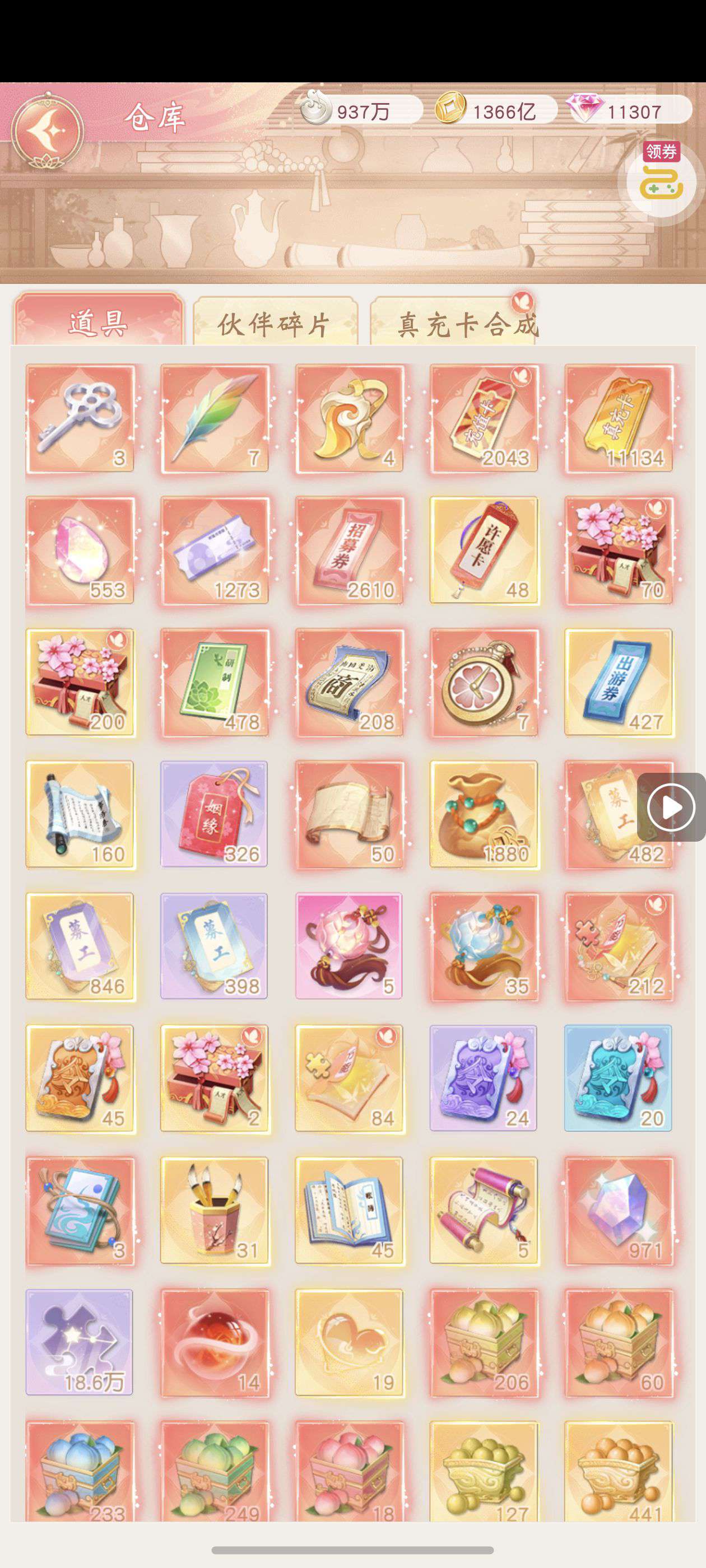Select the silver key item with count 3
Image resolution: width=706 pixels, height=1568 pixels.
pos(81,419)
